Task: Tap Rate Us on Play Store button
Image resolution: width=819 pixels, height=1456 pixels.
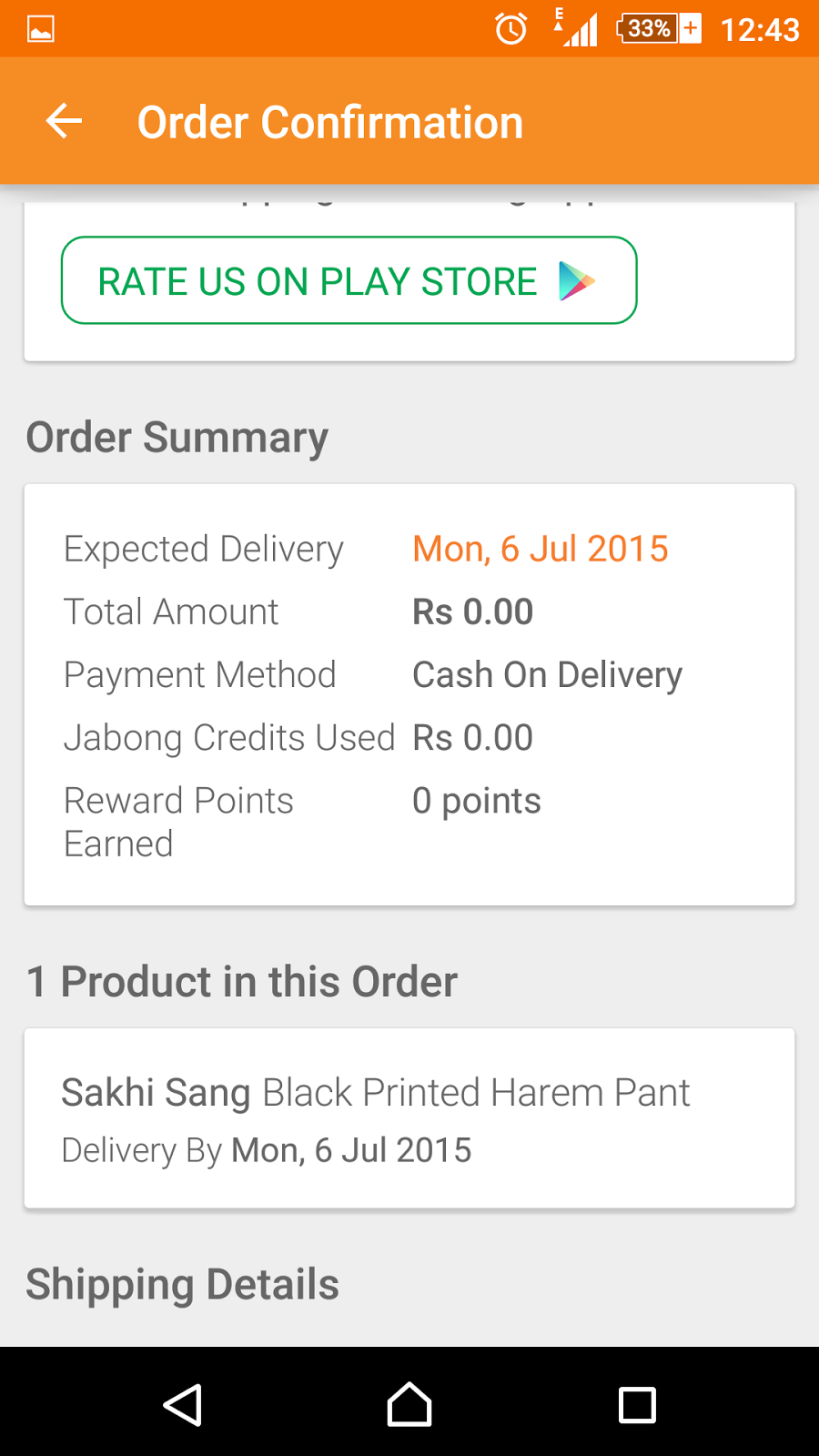Action: click(x=349, y=280)
